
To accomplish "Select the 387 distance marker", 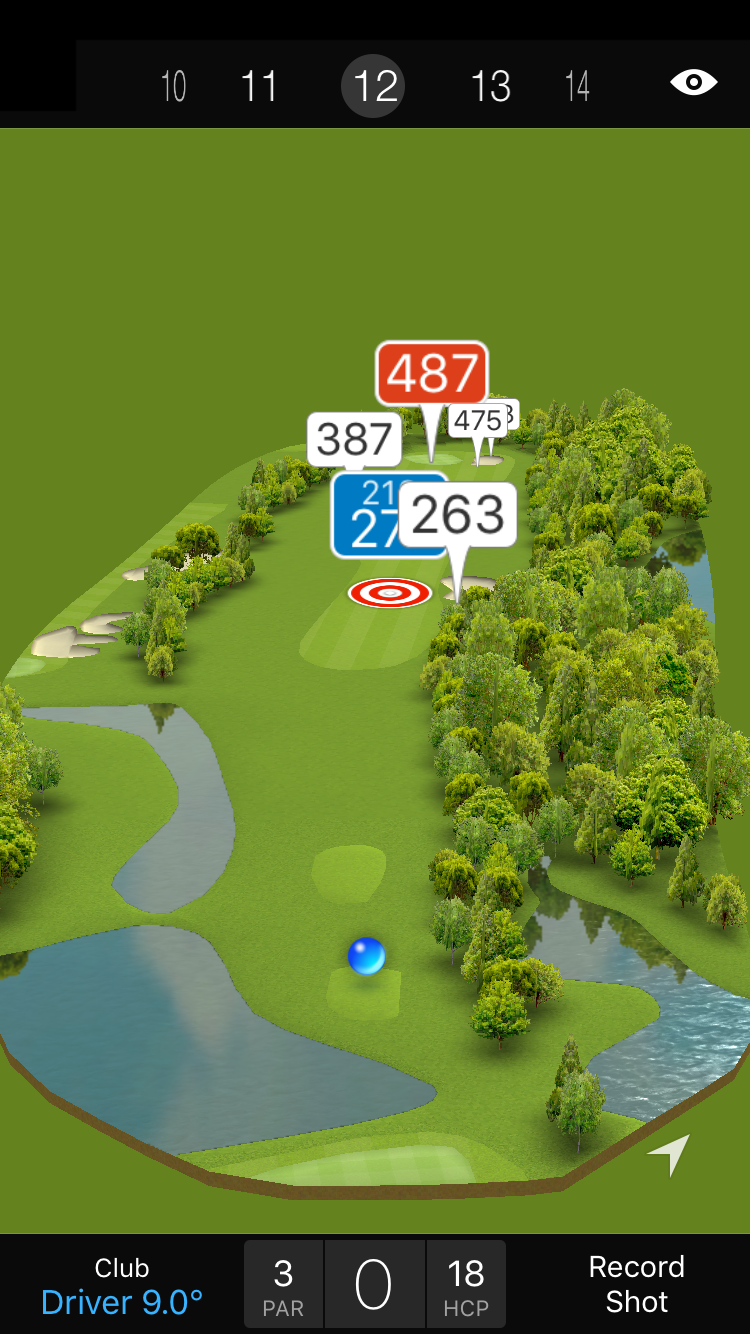I will (354, 438).
